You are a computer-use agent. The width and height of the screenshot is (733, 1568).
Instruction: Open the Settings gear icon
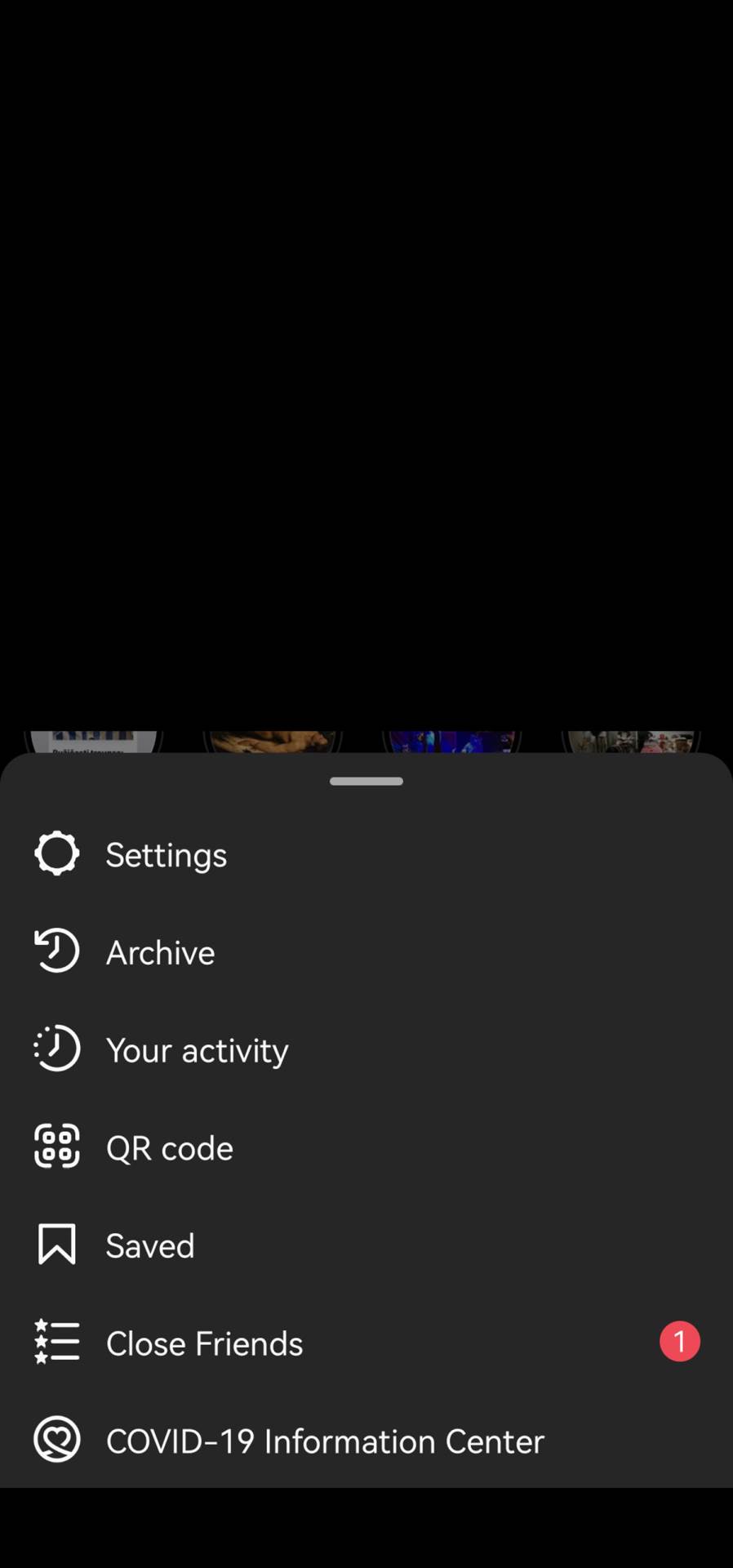click(56, 853)
